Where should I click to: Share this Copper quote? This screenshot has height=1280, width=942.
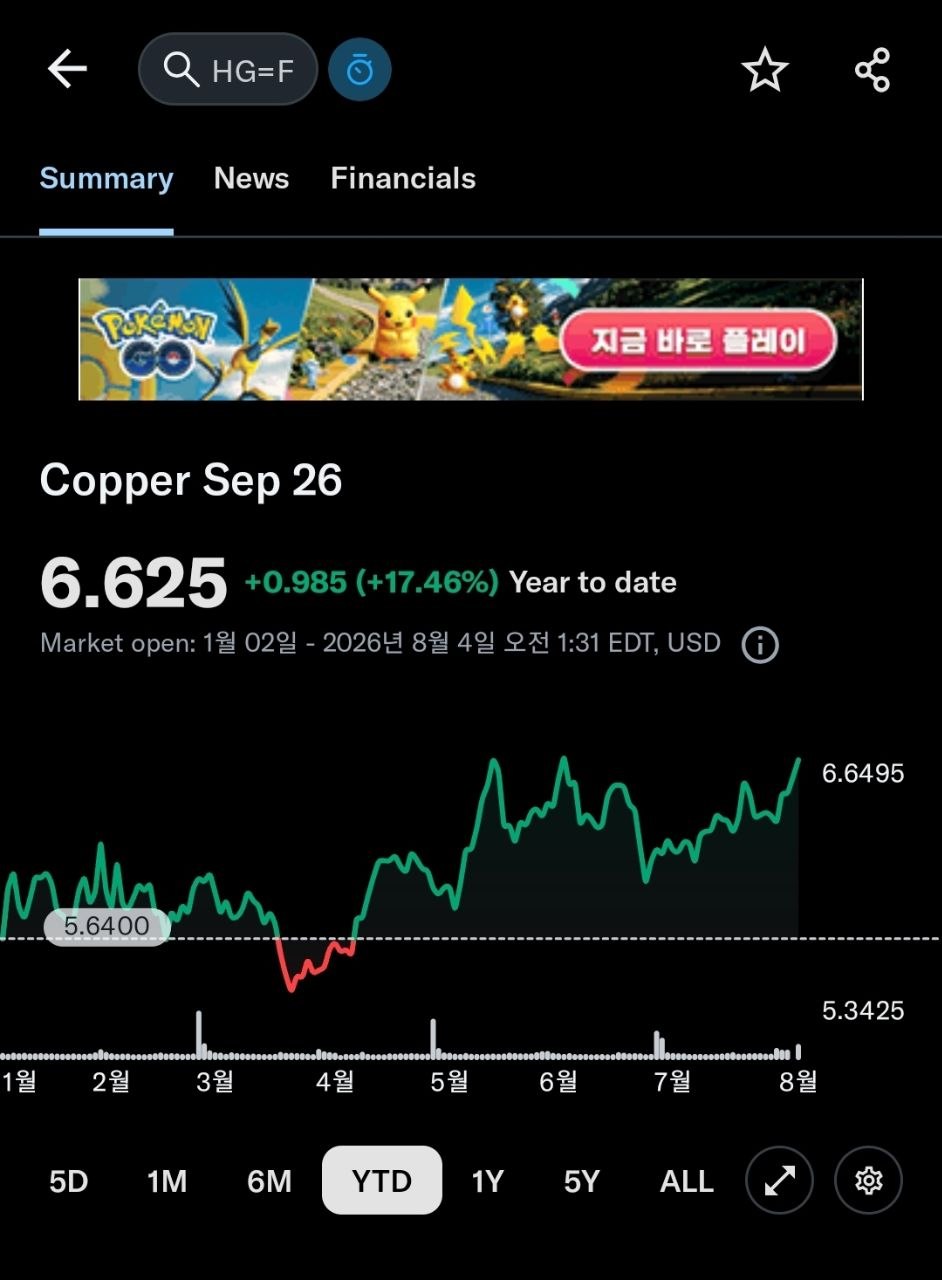(872, 70)
